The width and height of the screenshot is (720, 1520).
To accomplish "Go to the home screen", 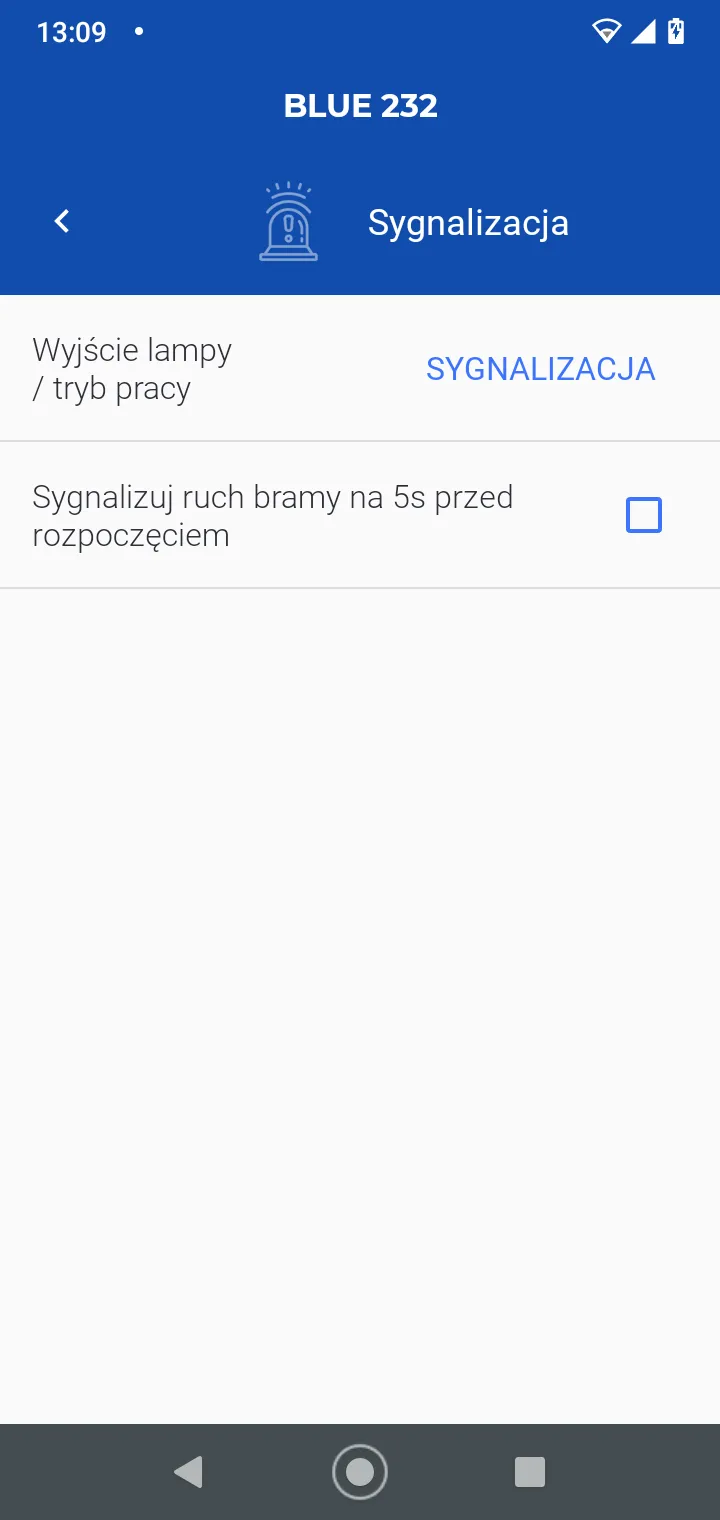I will point(360,1472).
